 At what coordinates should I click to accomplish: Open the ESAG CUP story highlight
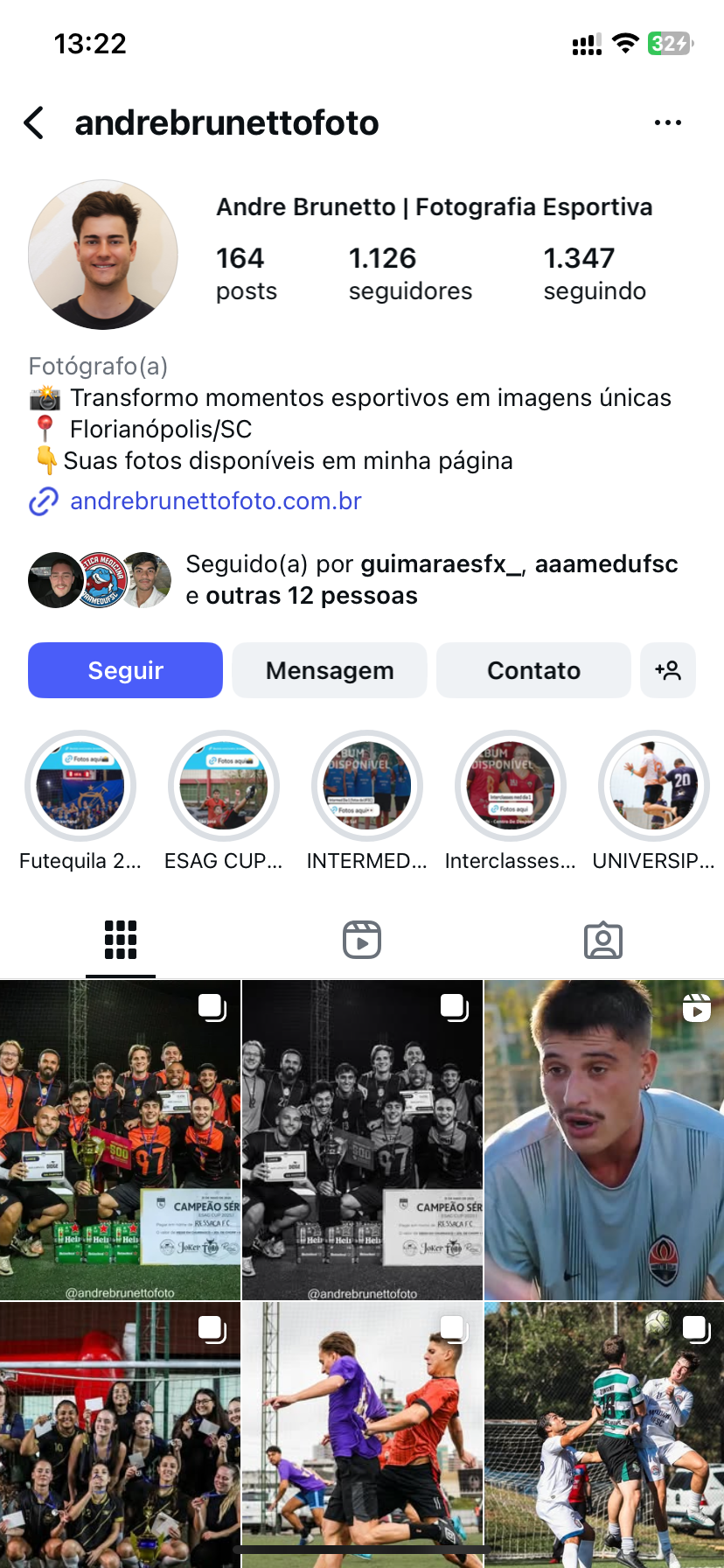point(224,786)
